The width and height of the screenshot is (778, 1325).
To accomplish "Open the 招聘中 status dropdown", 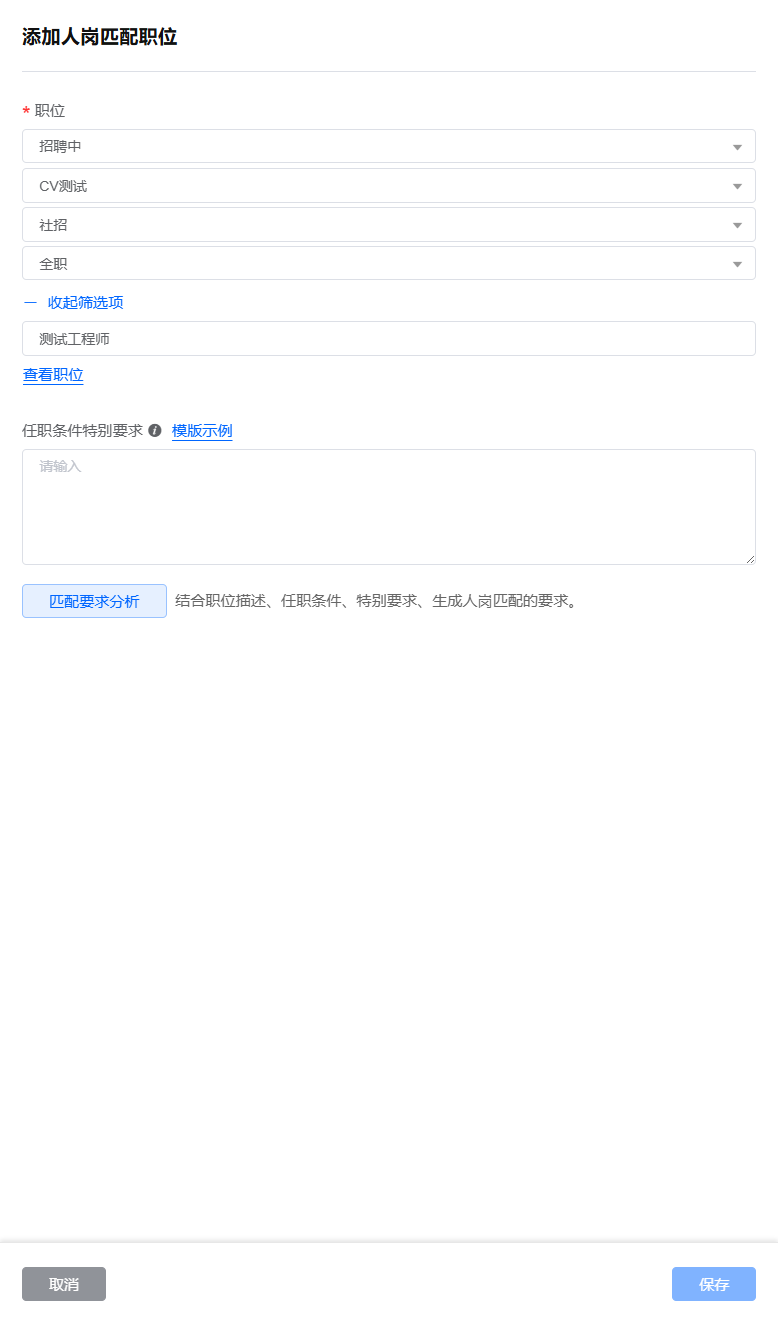I will (x=389, y=146).
